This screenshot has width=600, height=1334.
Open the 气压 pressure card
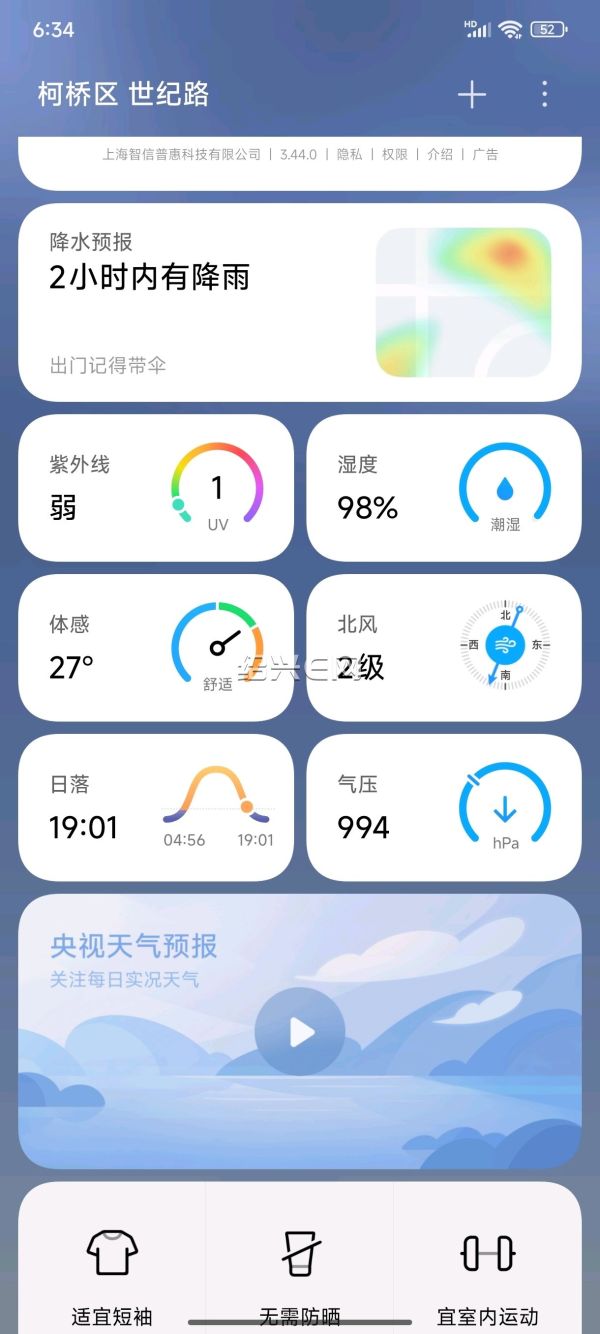point(443,807)
